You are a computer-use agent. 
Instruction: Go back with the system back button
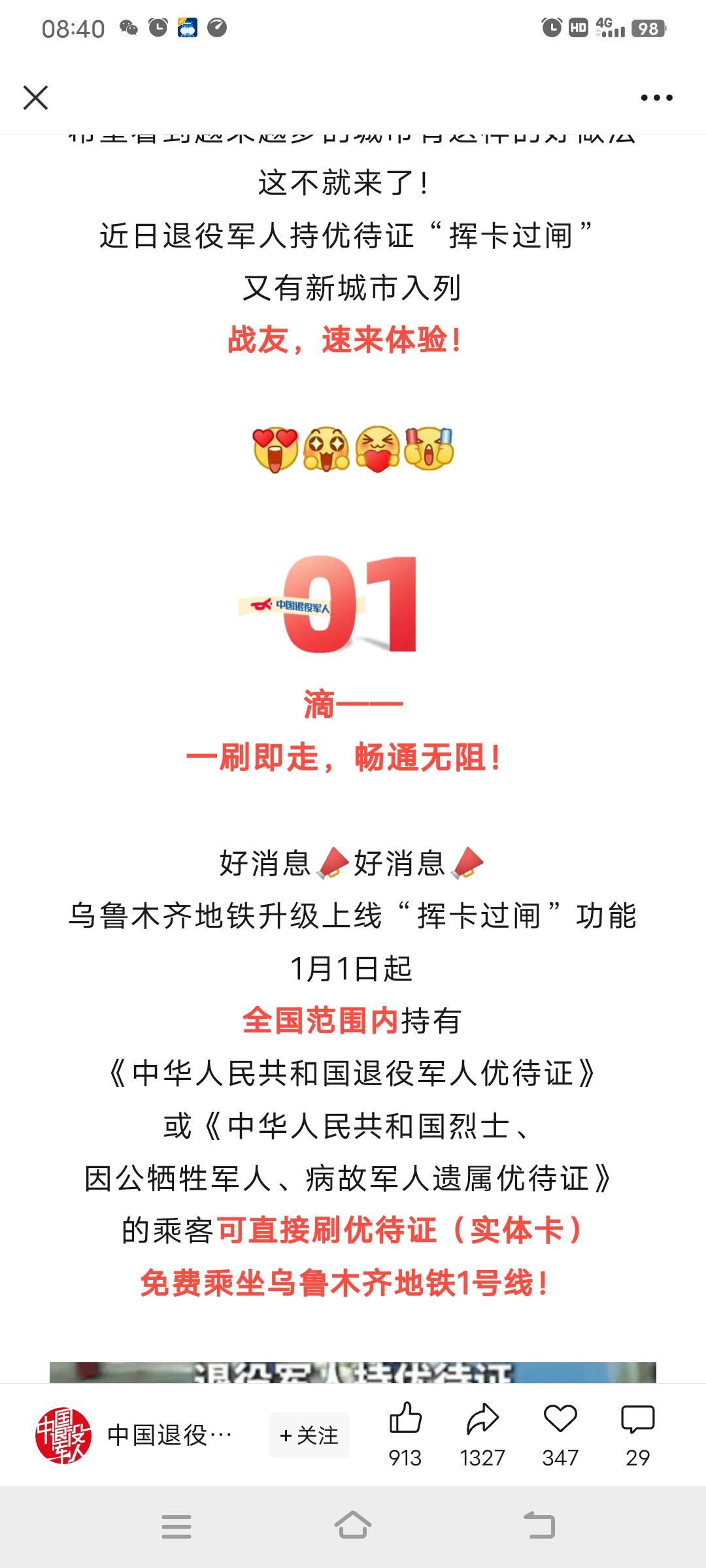539,1527
